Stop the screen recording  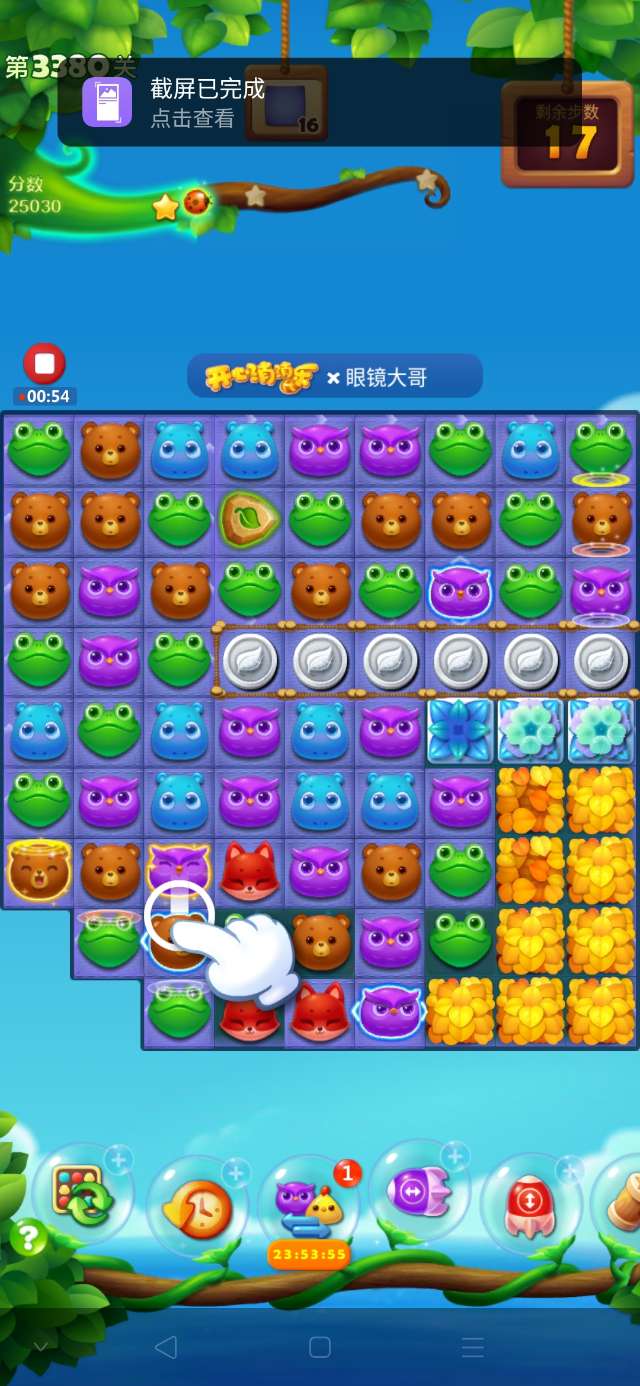click(44, 364)
